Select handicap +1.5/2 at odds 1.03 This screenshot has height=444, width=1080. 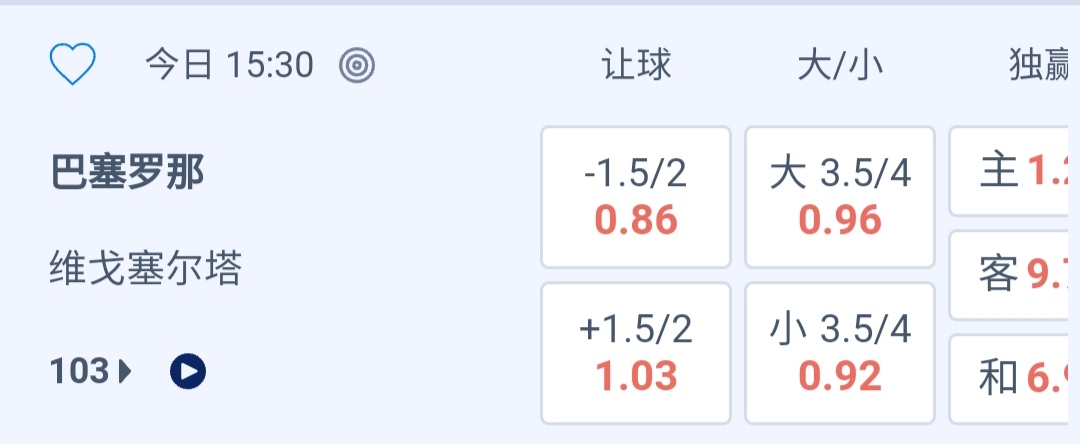(x=636, y=353)
